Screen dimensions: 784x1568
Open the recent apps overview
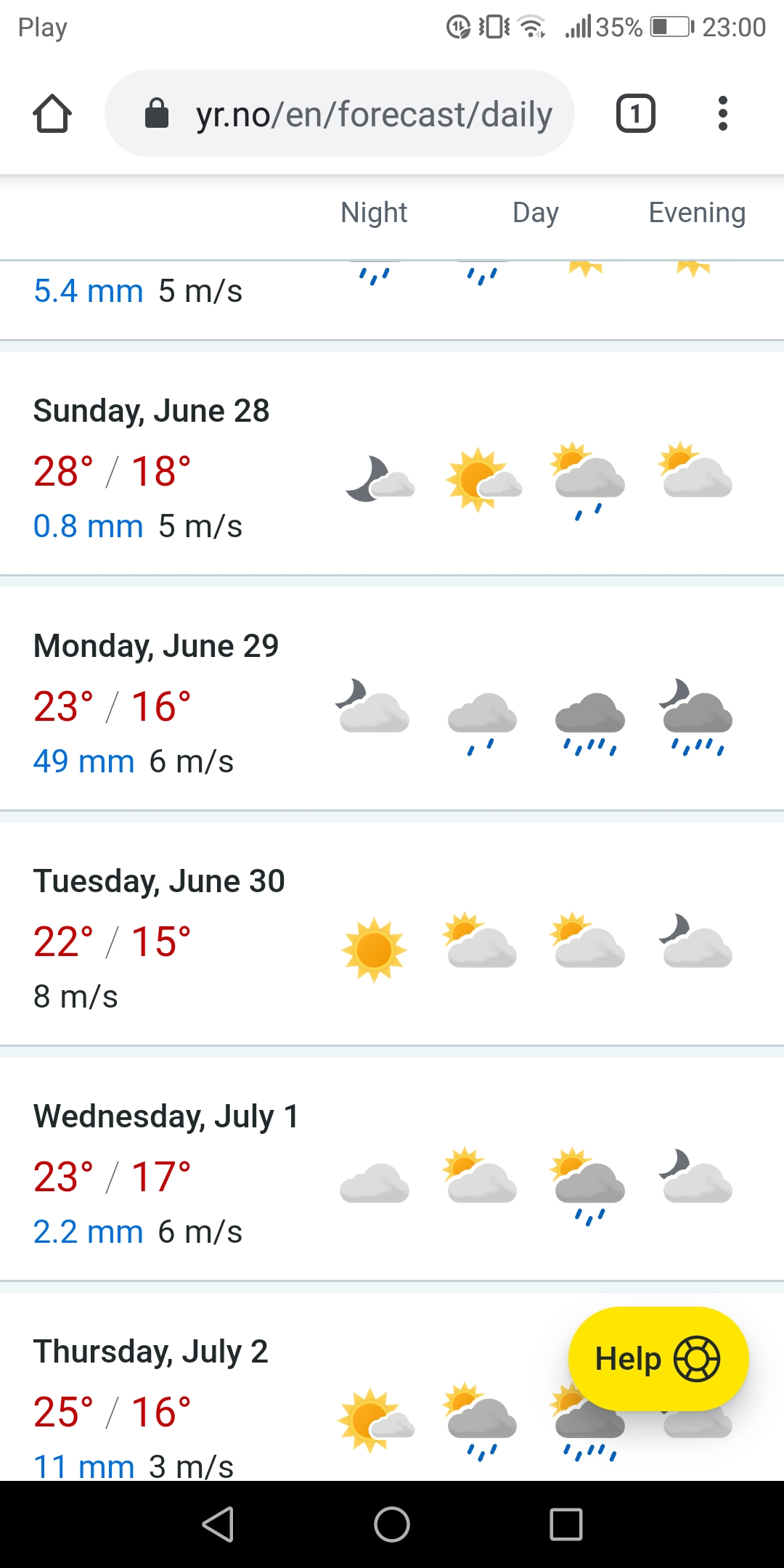coord(566,1524)
